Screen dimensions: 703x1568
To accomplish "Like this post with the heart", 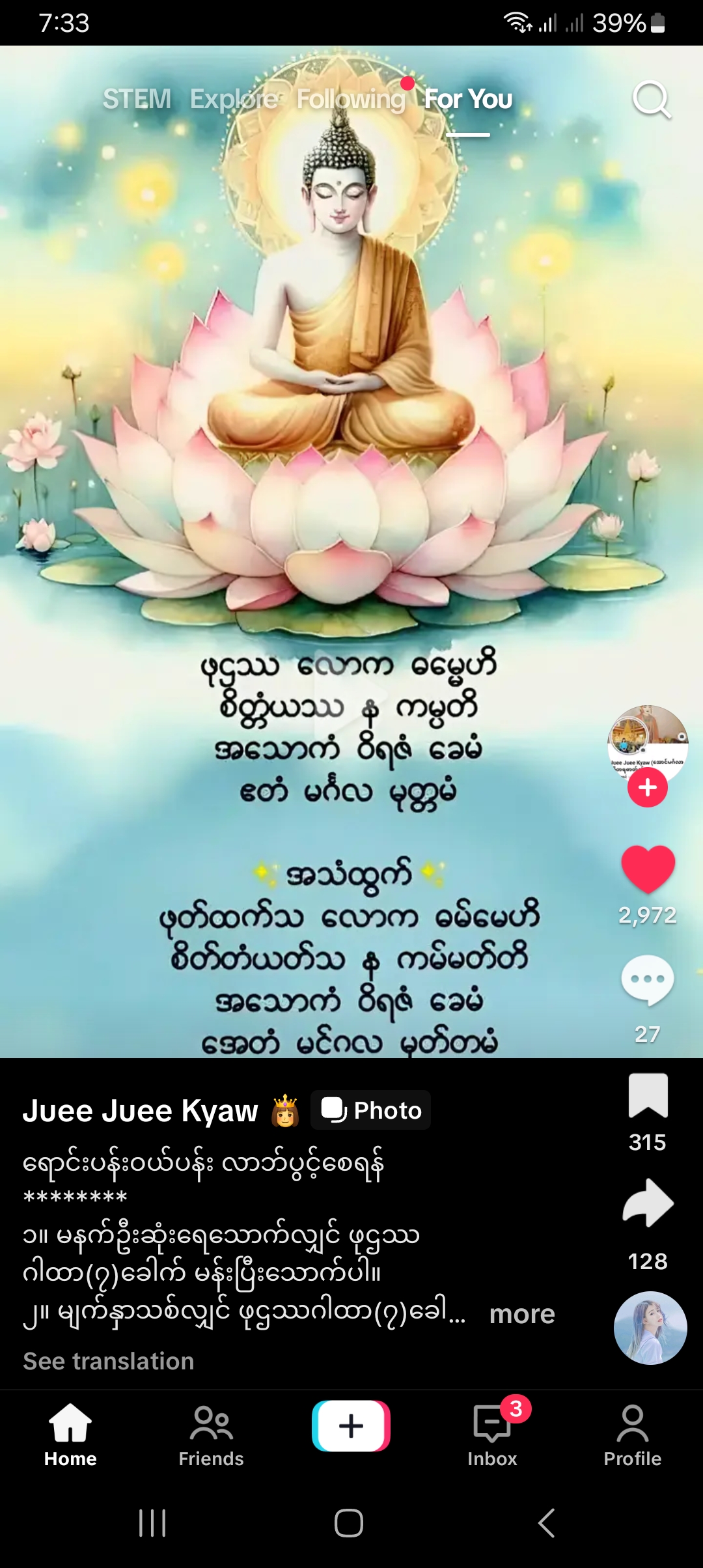I will (648, 869).
